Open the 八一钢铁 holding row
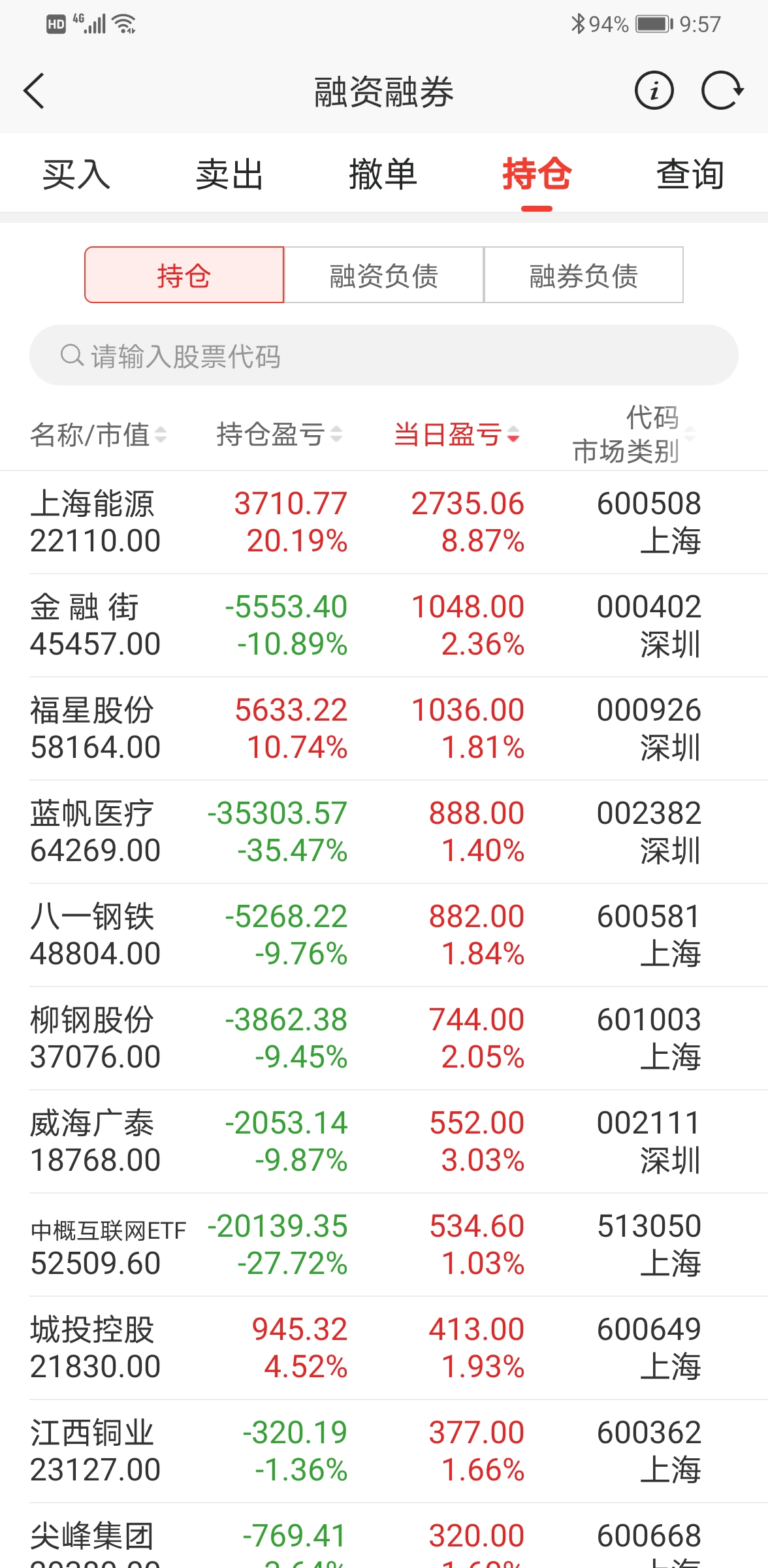The image size is (768, 1568). point(384,935)
